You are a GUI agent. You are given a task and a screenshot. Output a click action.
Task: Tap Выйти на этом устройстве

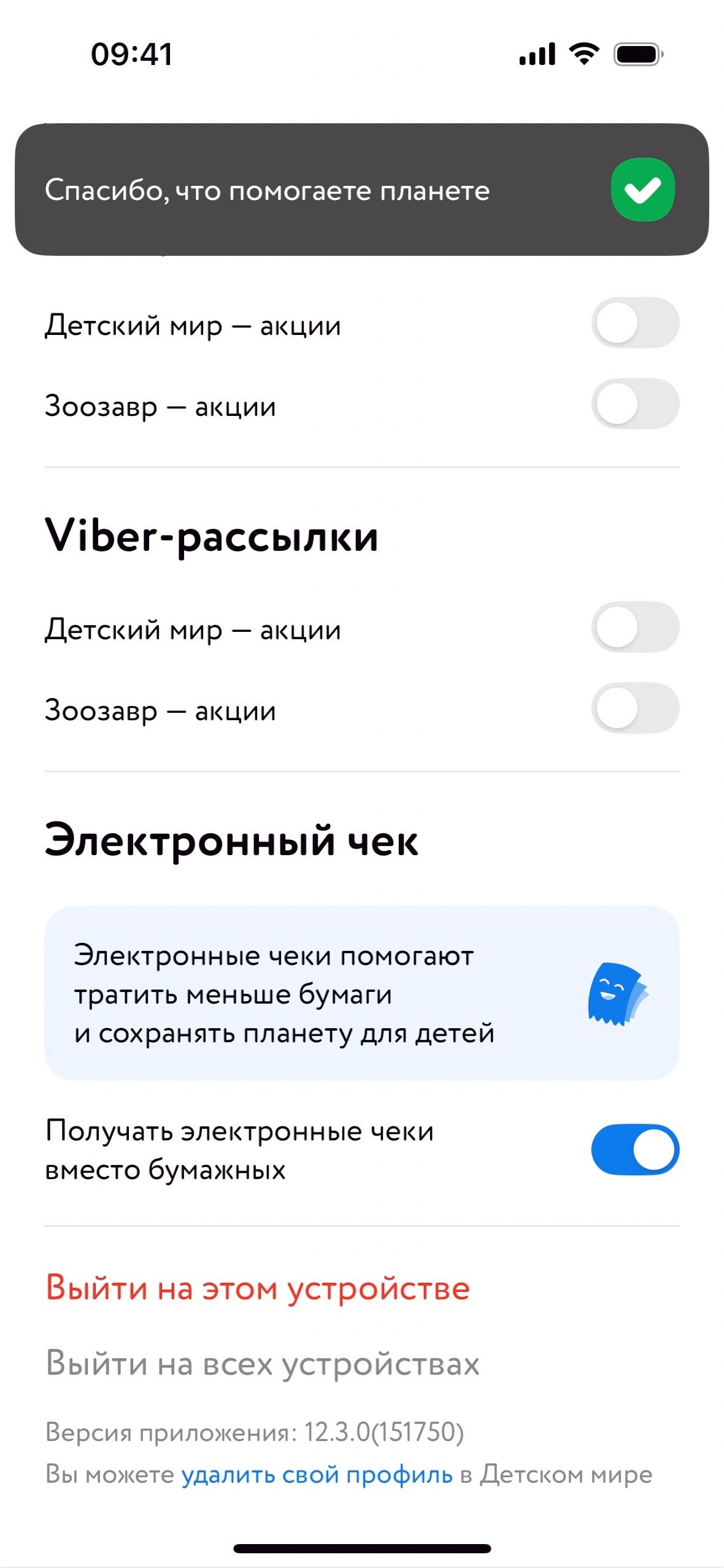coord(258,1288)
